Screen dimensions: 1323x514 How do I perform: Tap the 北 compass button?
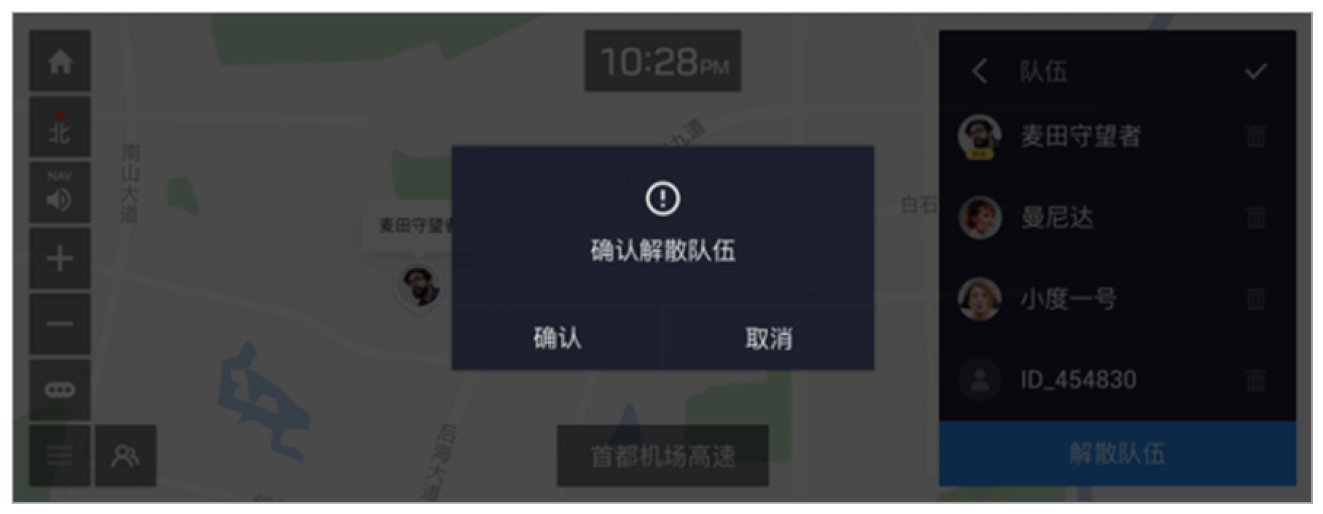[x=60, y=127]
